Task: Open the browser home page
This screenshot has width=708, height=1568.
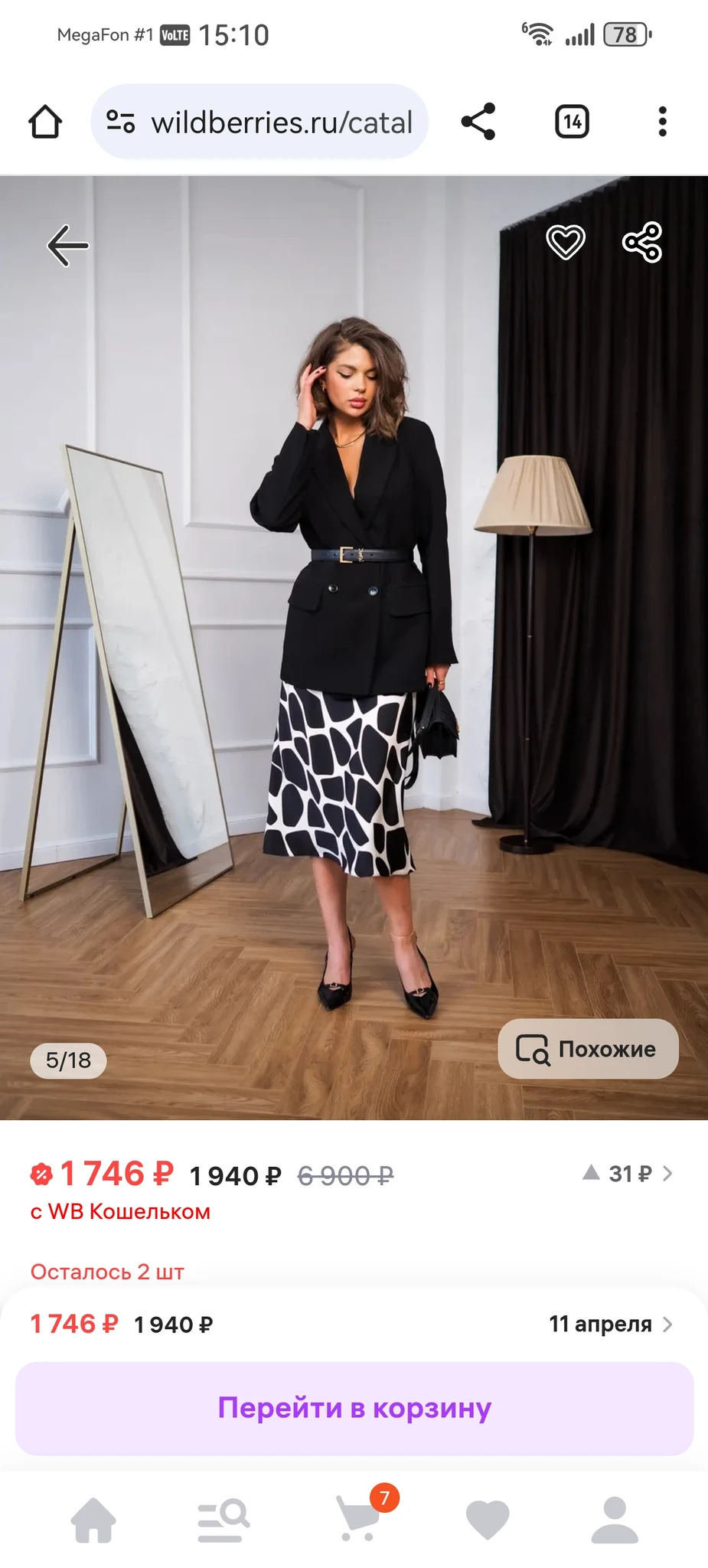Action: click(45, 122)
